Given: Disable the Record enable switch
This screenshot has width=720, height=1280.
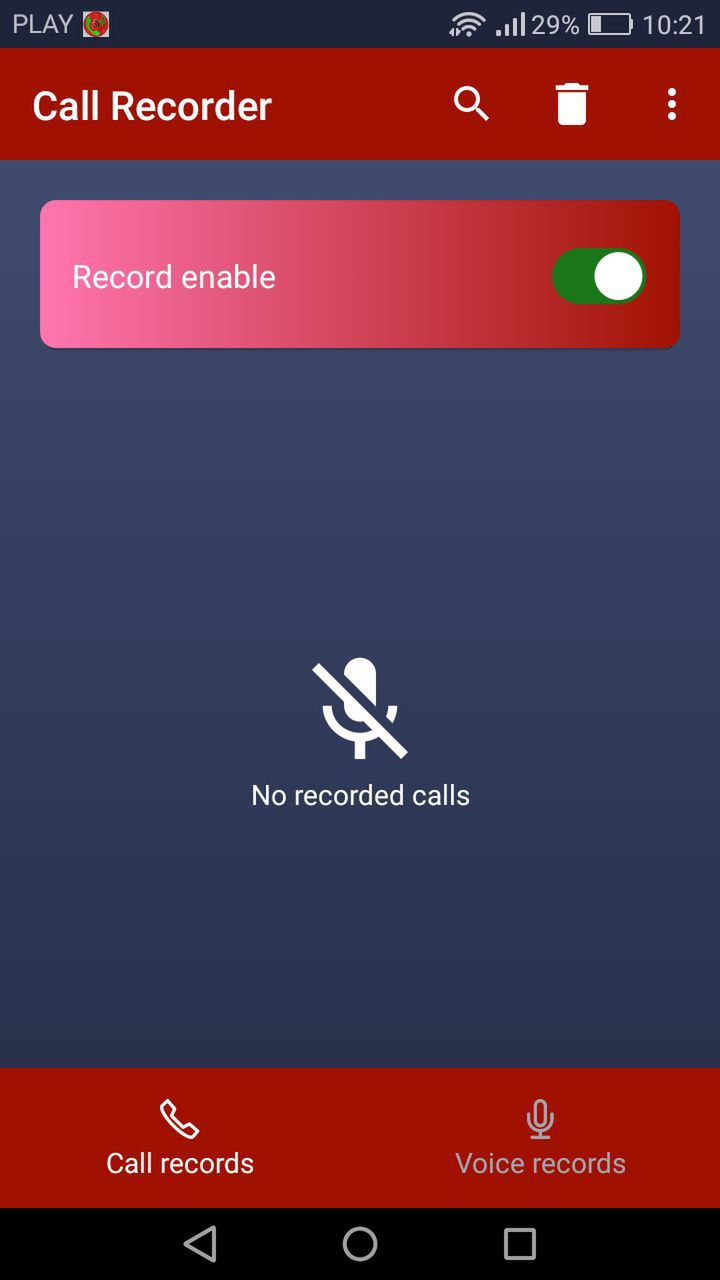Looking at the screenshot, I should coord(599,276).
